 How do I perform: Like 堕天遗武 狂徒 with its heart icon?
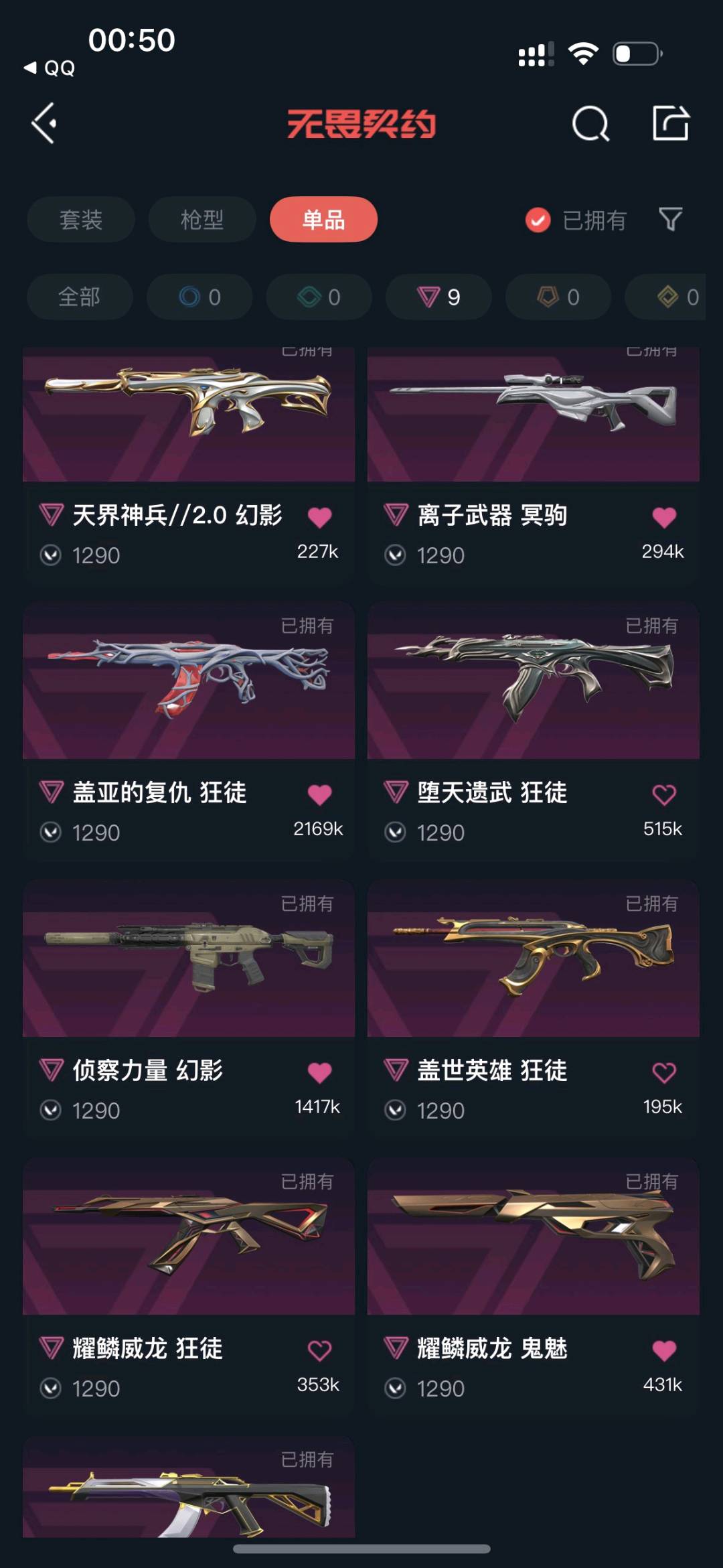(x=663, y=794)
